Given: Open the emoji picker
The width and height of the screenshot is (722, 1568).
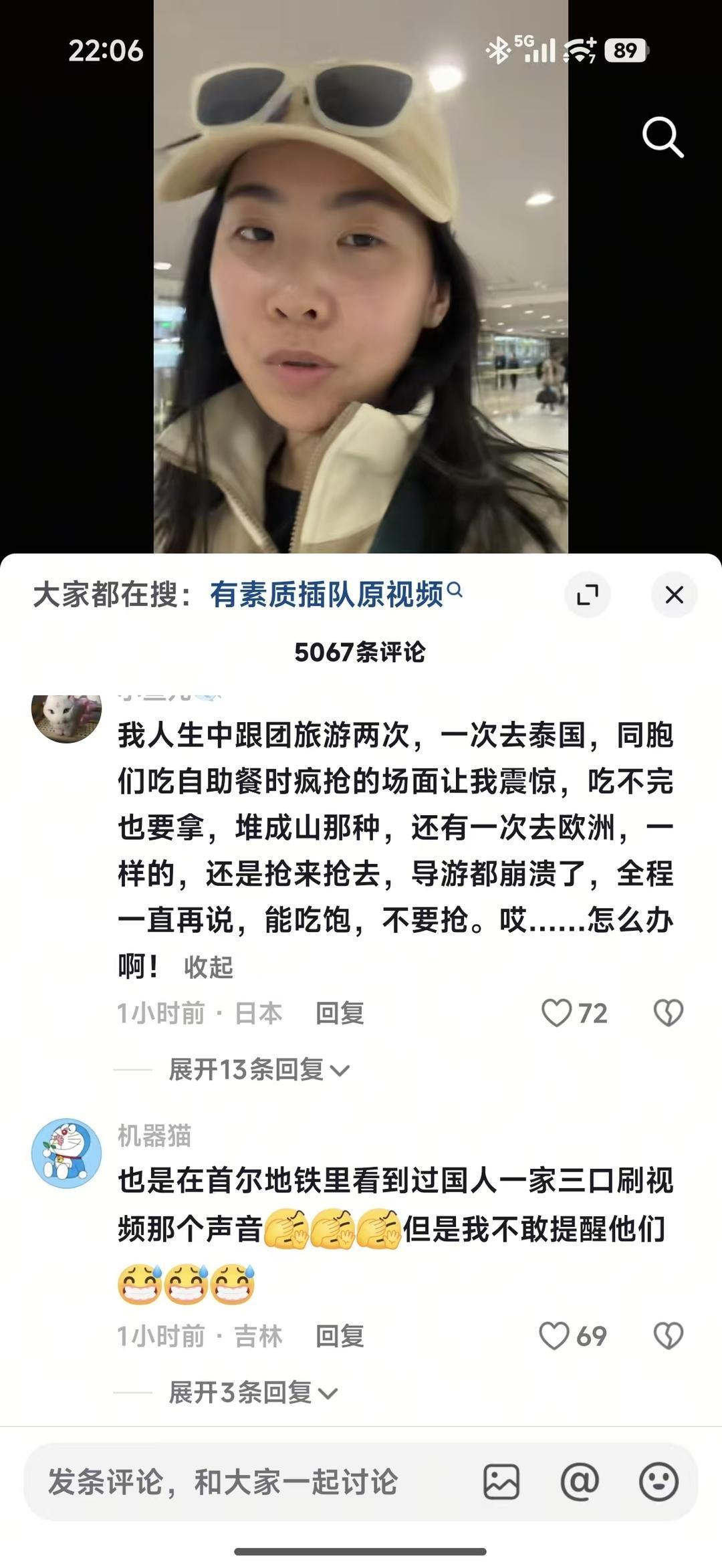Looking at the screenshot, I should tap(658, 1482).
